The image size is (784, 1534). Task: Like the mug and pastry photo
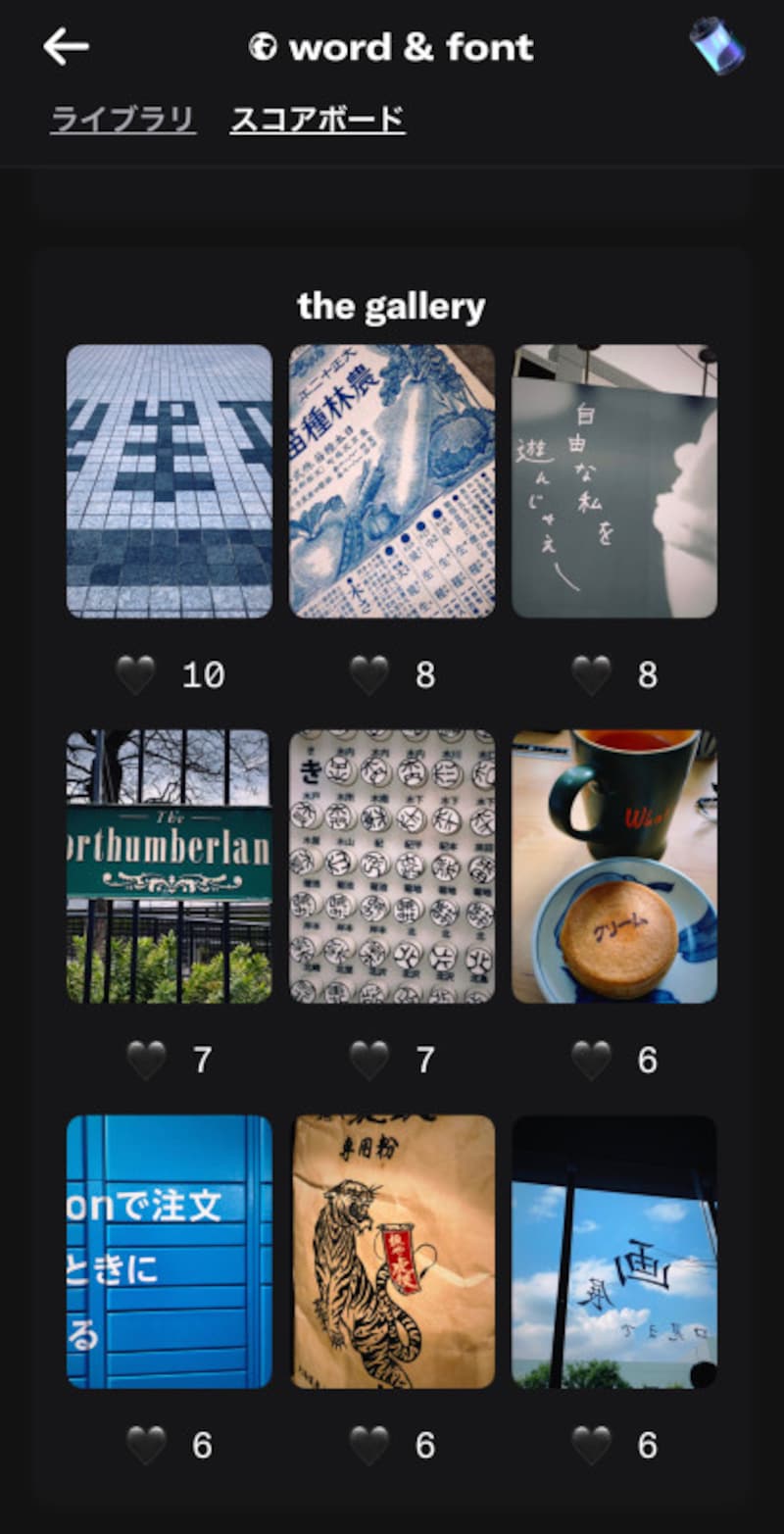pos(591,1060)
